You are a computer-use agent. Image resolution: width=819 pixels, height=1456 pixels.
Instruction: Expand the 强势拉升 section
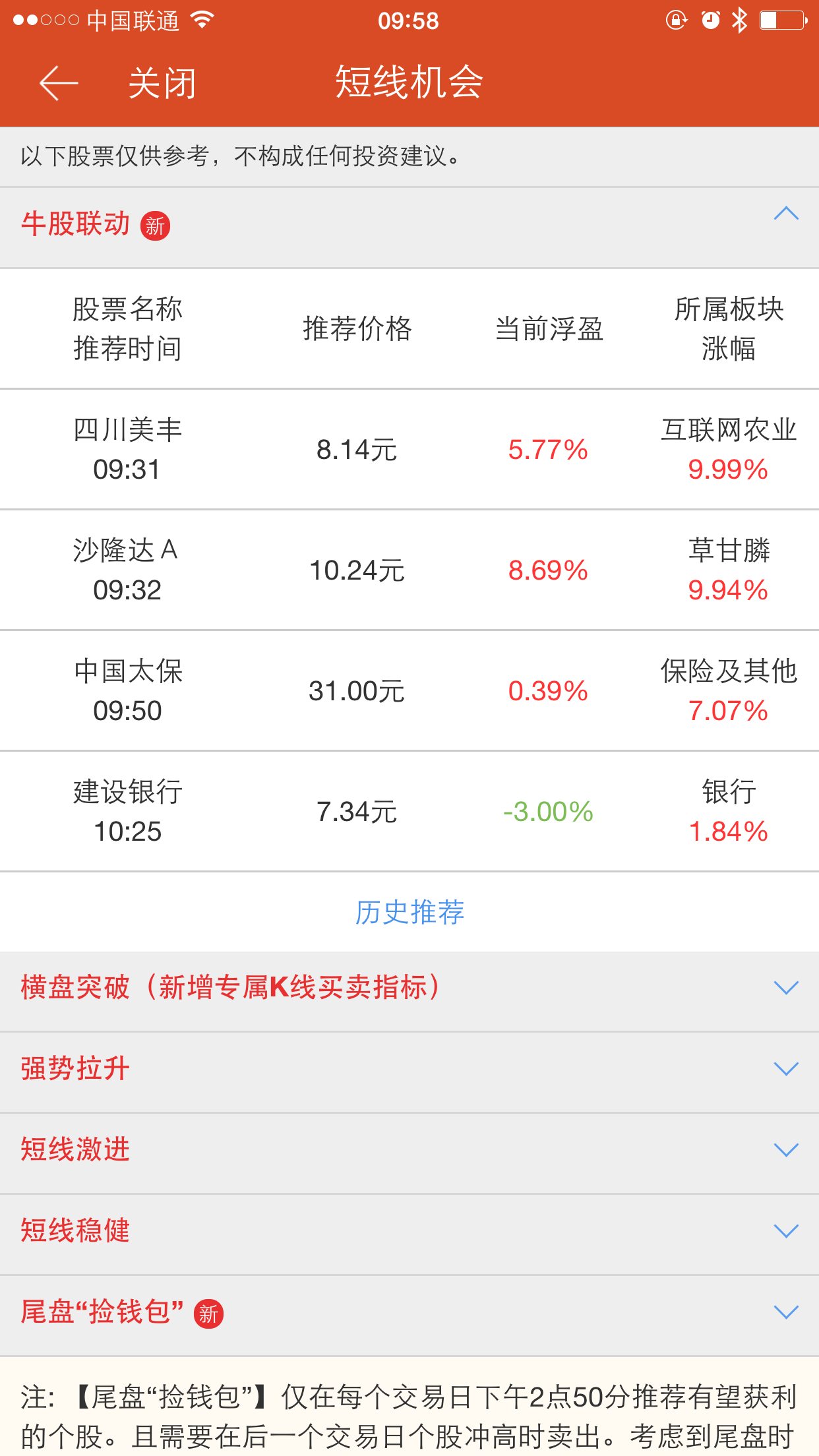tap(409, 1069)
